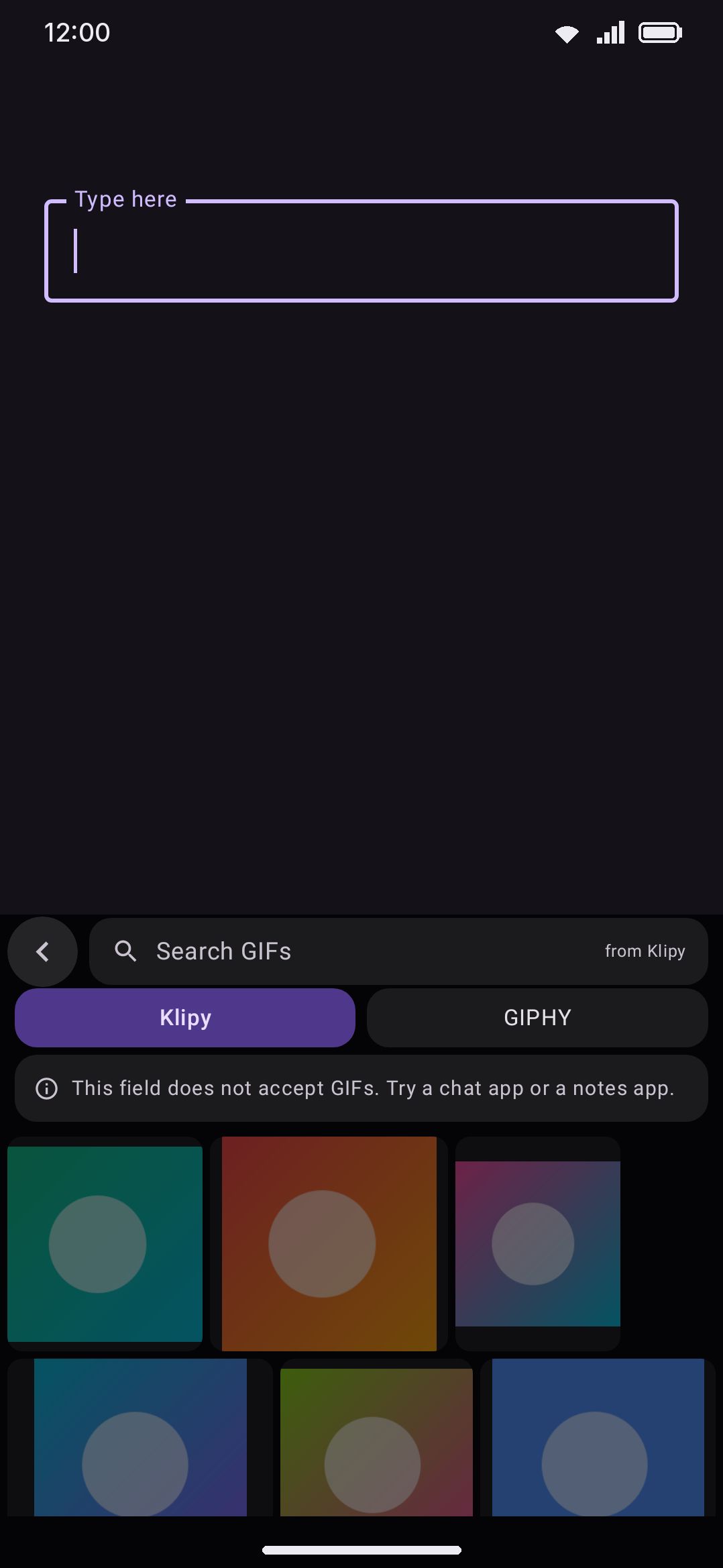The image size is (723, 1568).
Task: Pick the teal to indigo GIF tile
Action: click(x=140, y=1438)
